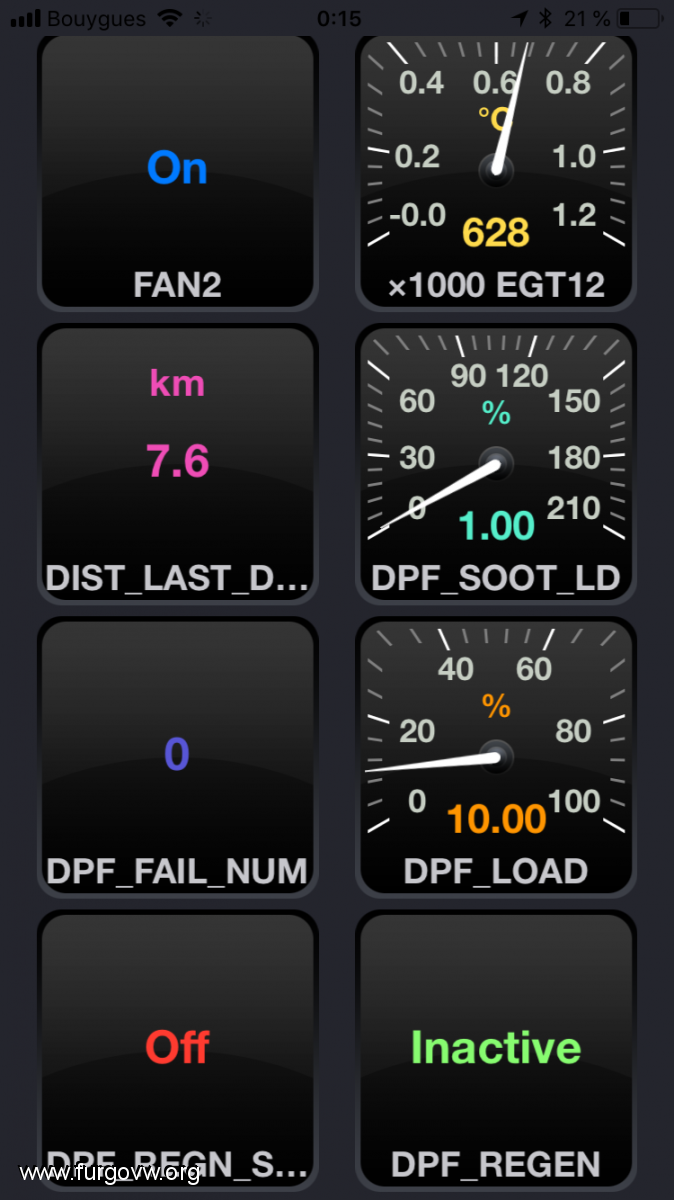674x1200 pixels.
Task: Open the FAN2 gauge tile
Action: click(177, 172)
